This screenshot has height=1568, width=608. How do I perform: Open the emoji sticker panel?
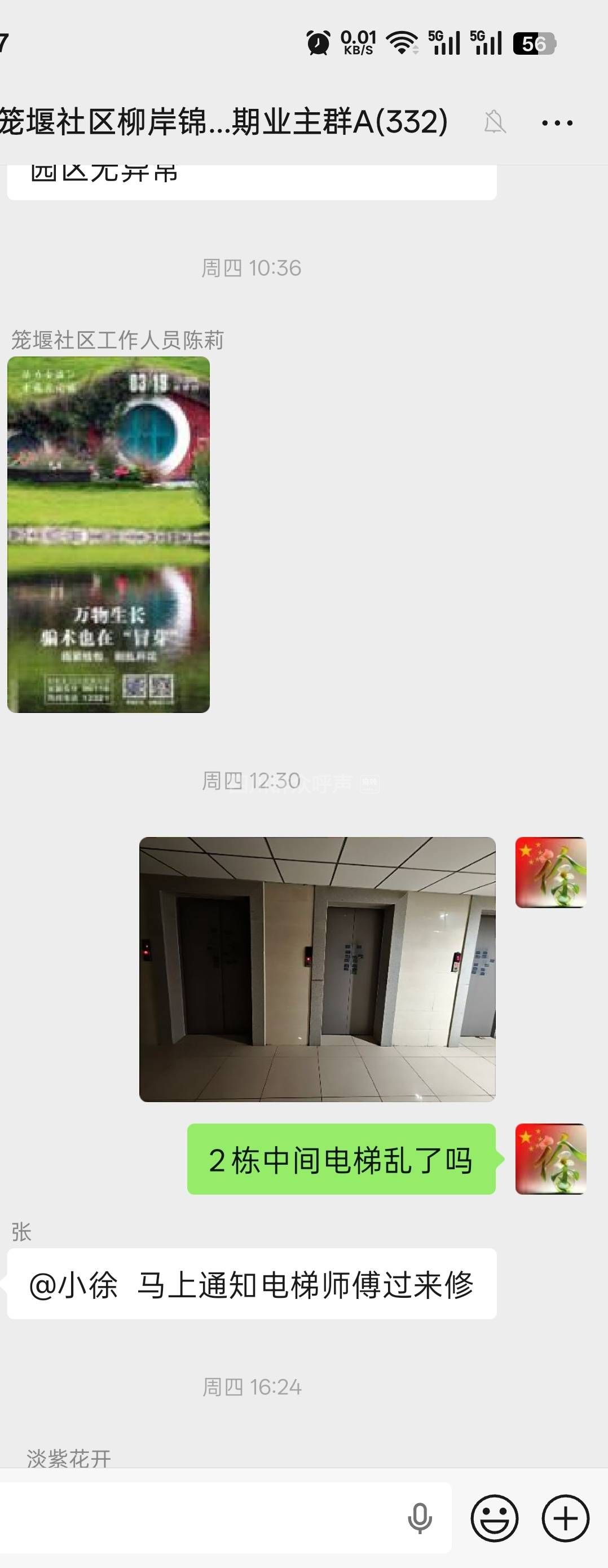494,1518
